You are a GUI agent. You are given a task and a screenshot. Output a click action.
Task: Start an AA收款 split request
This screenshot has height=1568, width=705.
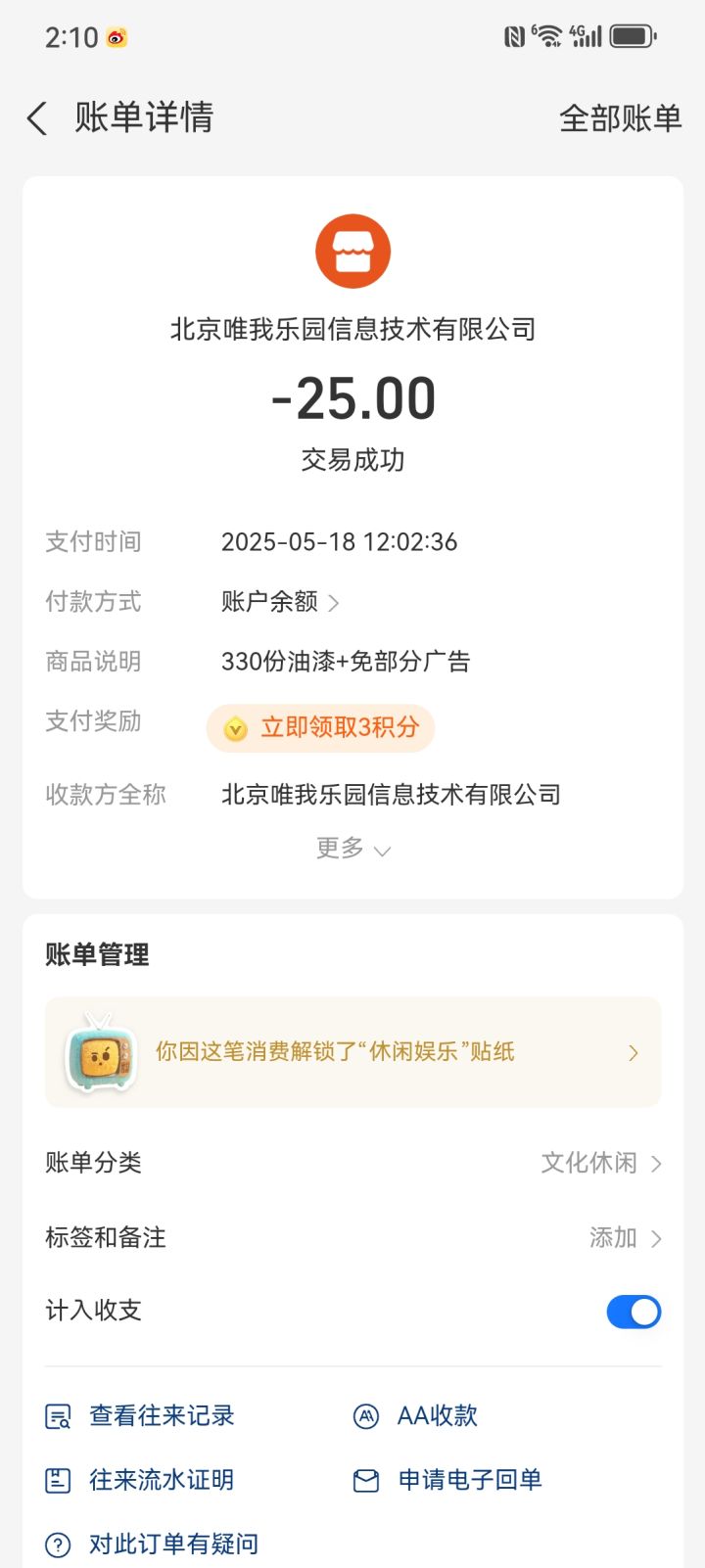(415, 1415)
